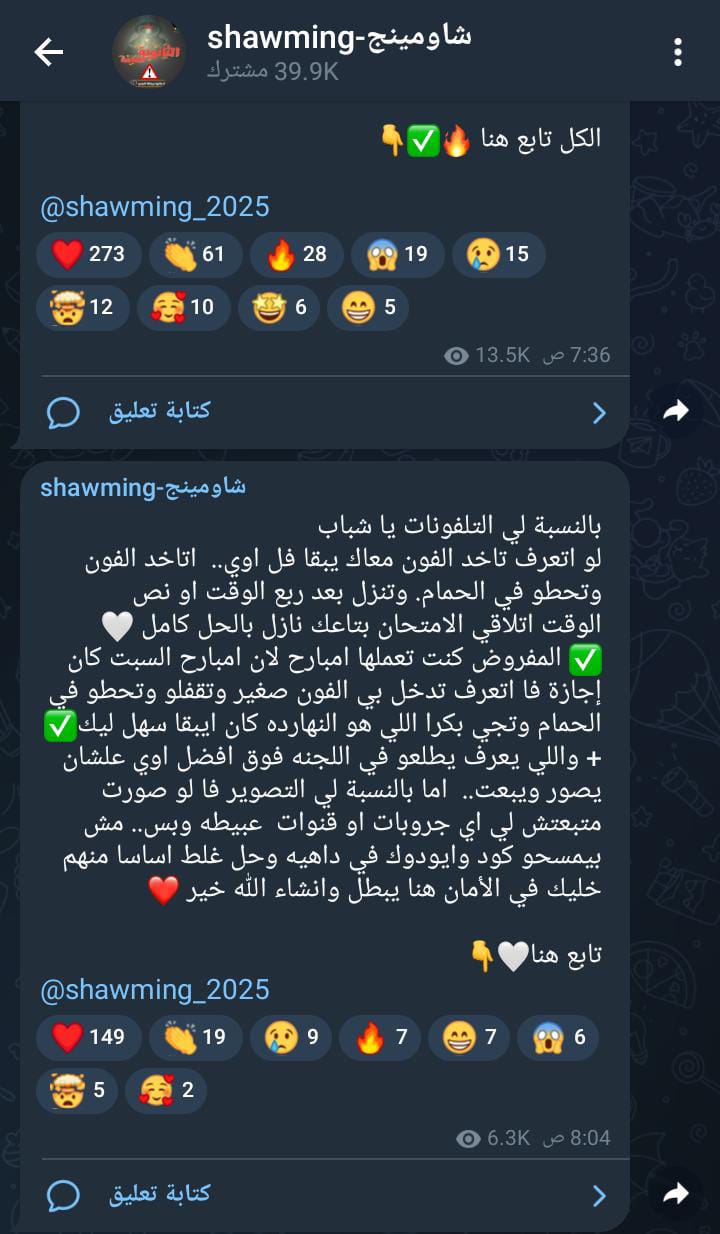React with the grinning face showing 7
Viewport: 720px width, 1234px height.
click(468, 1037)
